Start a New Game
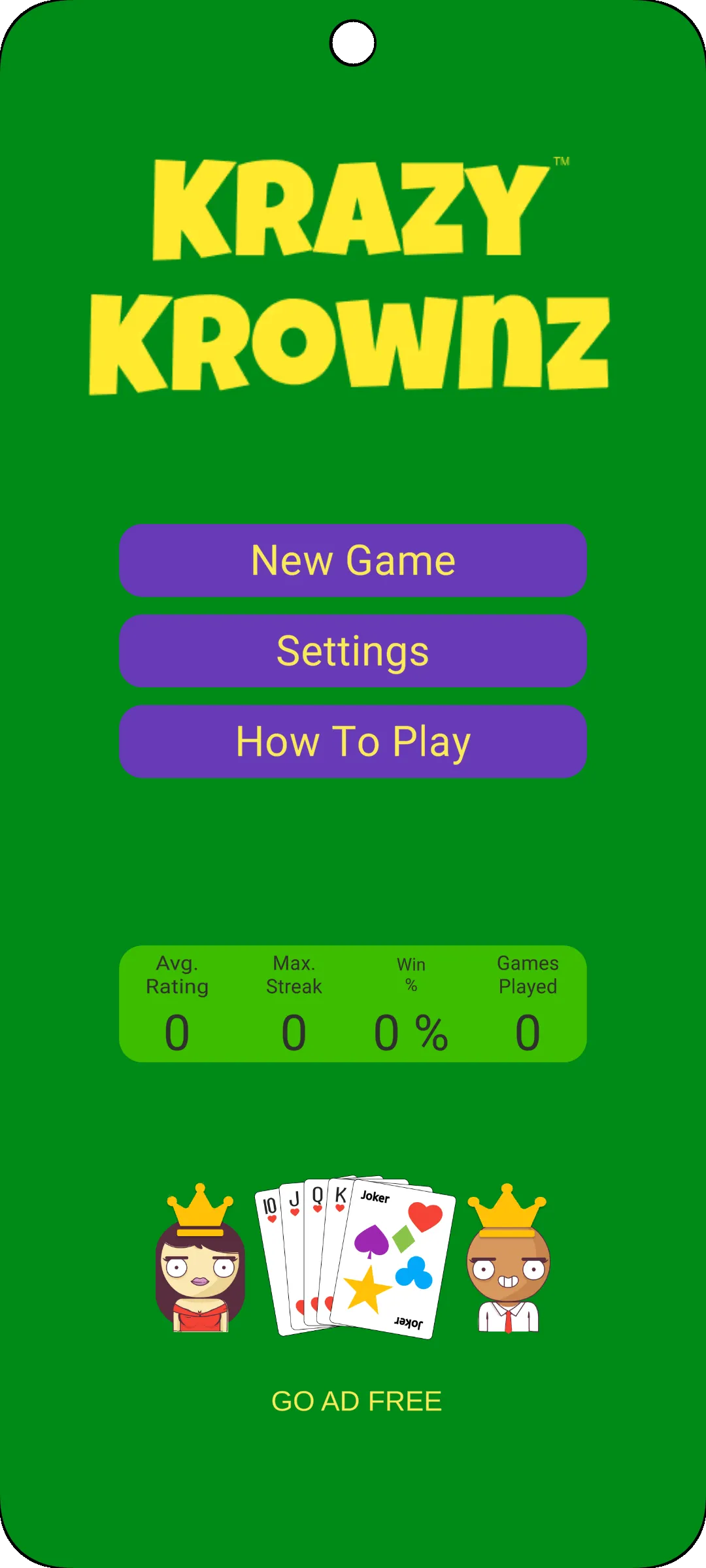Screen dimensions: 706x1568 click(x=353, y=561)
